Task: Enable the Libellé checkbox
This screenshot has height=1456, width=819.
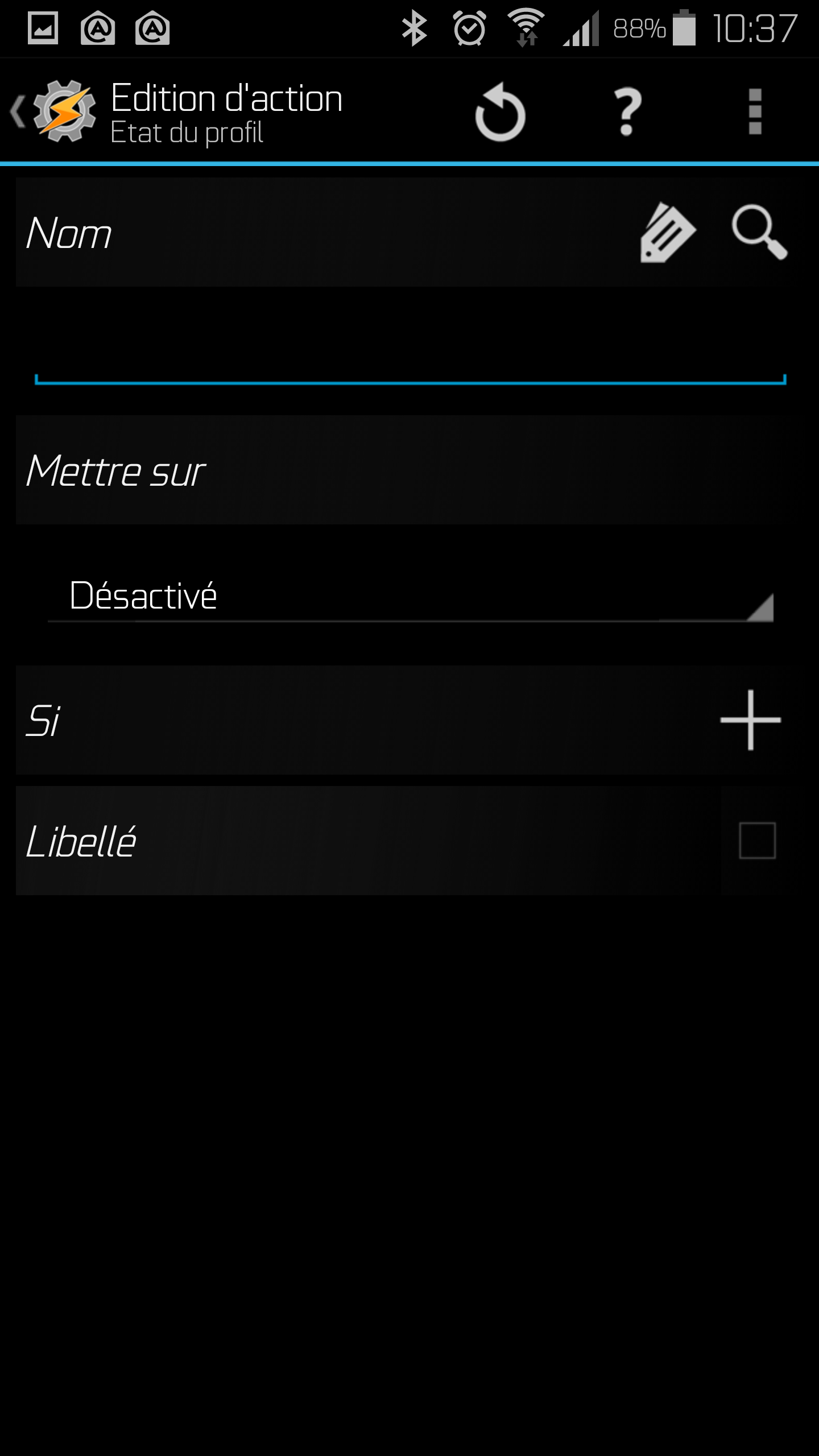Action: pos(757,841)
